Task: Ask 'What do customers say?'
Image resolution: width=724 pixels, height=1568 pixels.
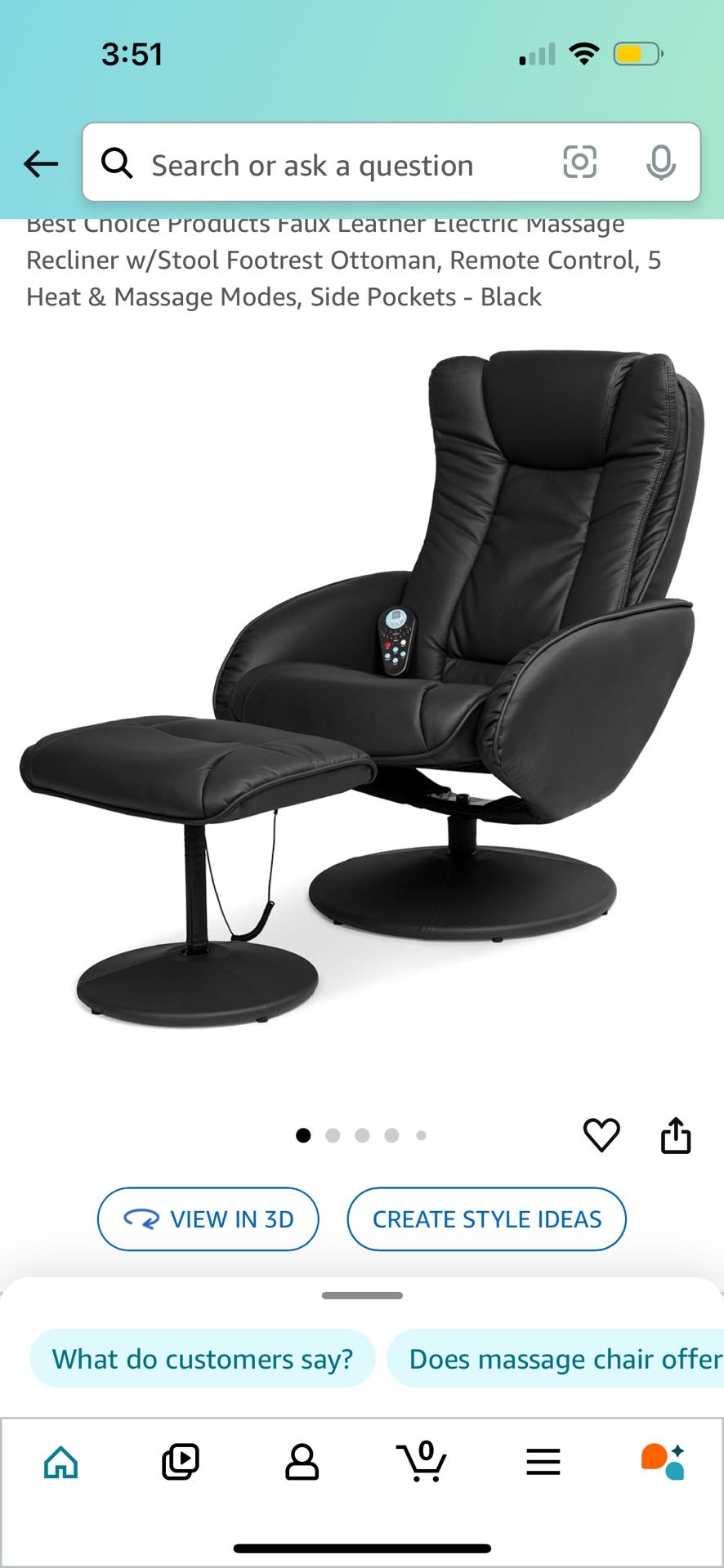Action: click(202, 1358)
